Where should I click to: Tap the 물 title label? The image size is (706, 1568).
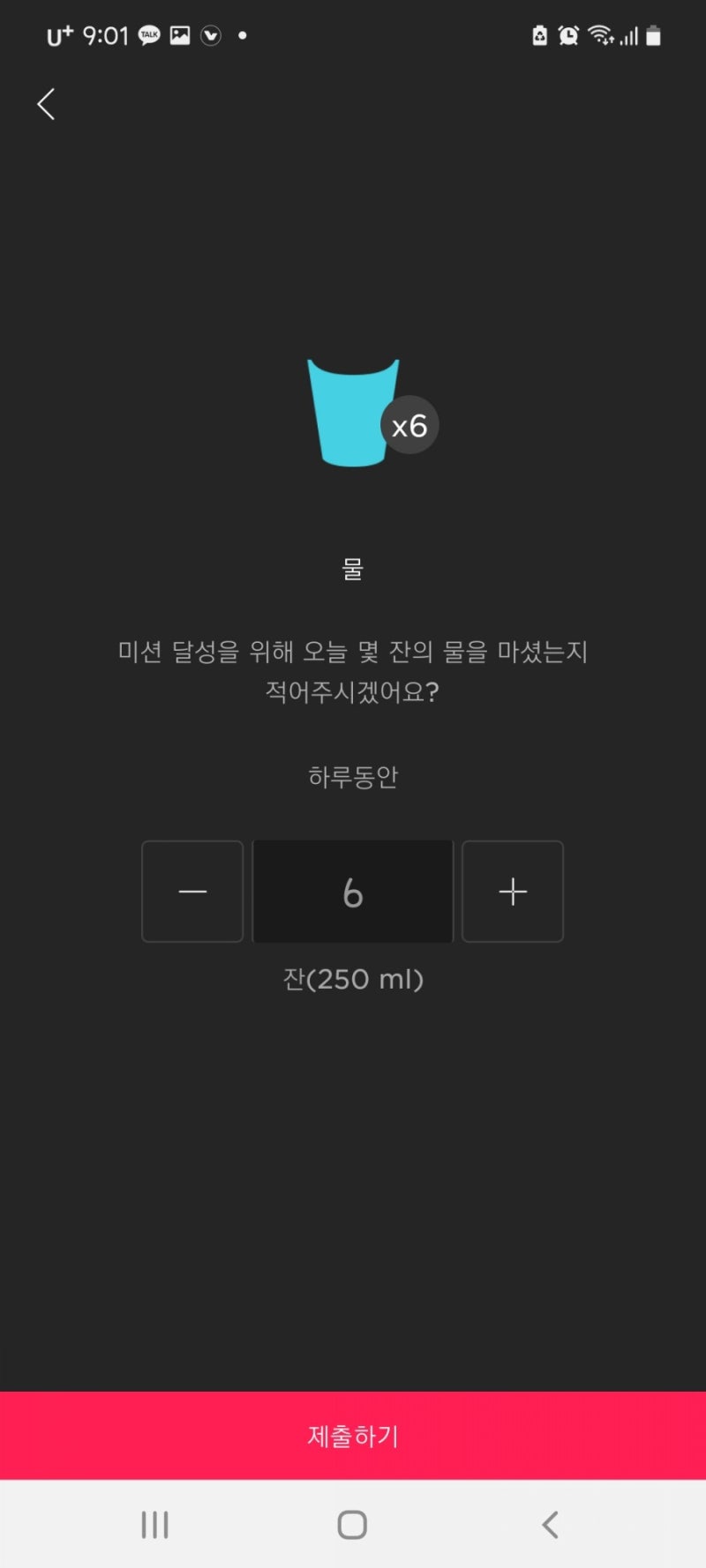click(x=352, y=569)
